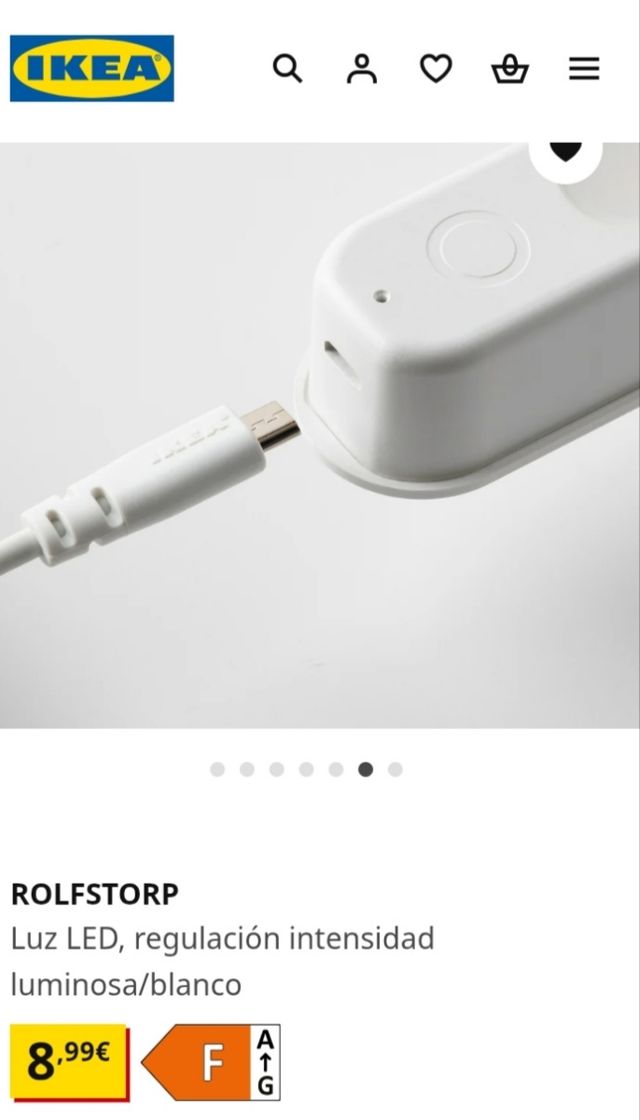The width and height of the screenshot is (640, 1120).
Task: Open the account profile icon
Action: tap(362, 69)
